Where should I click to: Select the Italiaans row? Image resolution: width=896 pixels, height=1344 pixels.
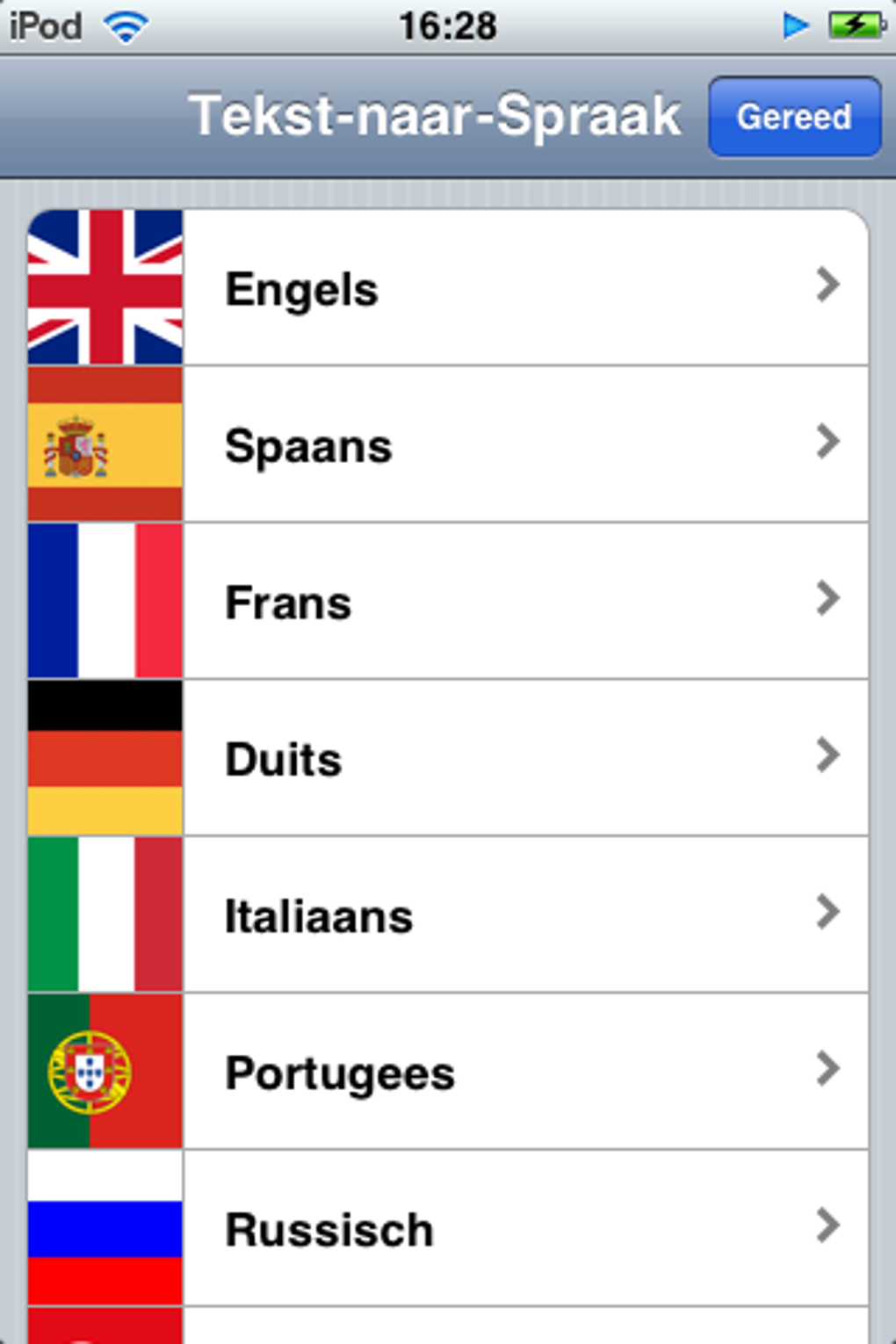click(x=448, y=915)
